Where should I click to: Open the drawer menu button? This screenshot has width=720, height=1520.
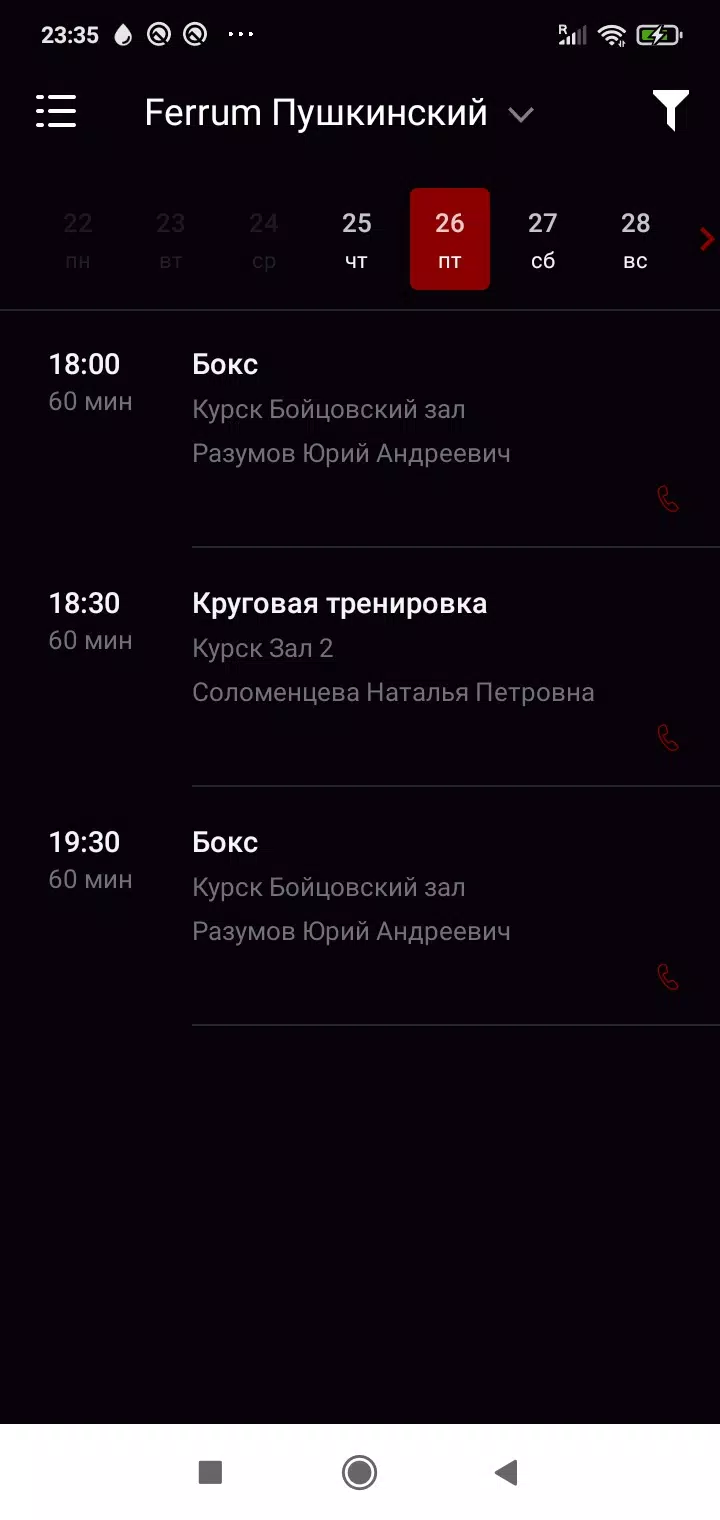click(56, 111)
